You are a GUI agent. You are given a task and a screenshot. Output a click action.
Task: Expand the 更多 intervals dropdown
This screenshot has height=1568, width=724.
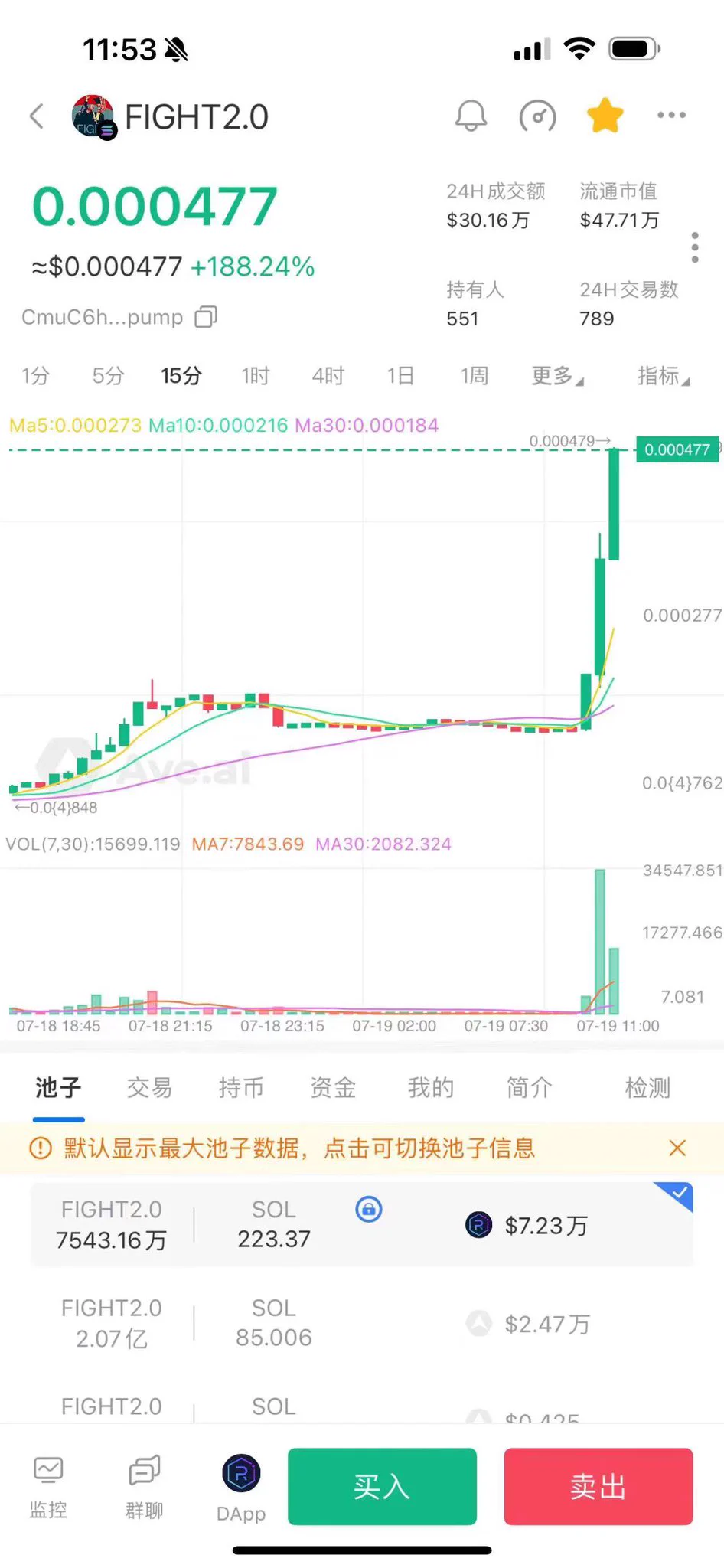point(557,376)
